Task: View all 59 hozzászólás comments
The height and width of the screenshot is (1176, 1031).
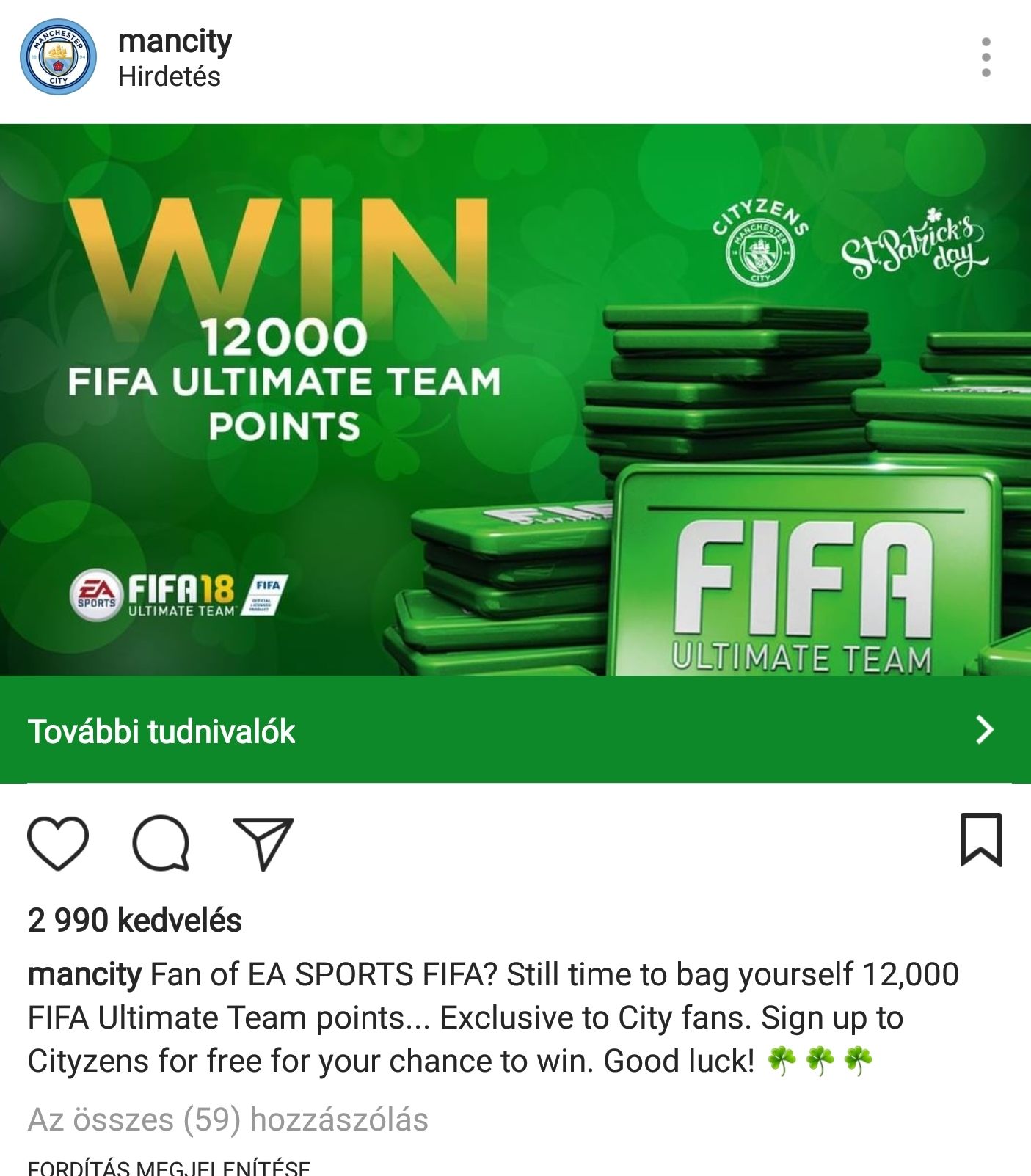Action: point(228,1120)
